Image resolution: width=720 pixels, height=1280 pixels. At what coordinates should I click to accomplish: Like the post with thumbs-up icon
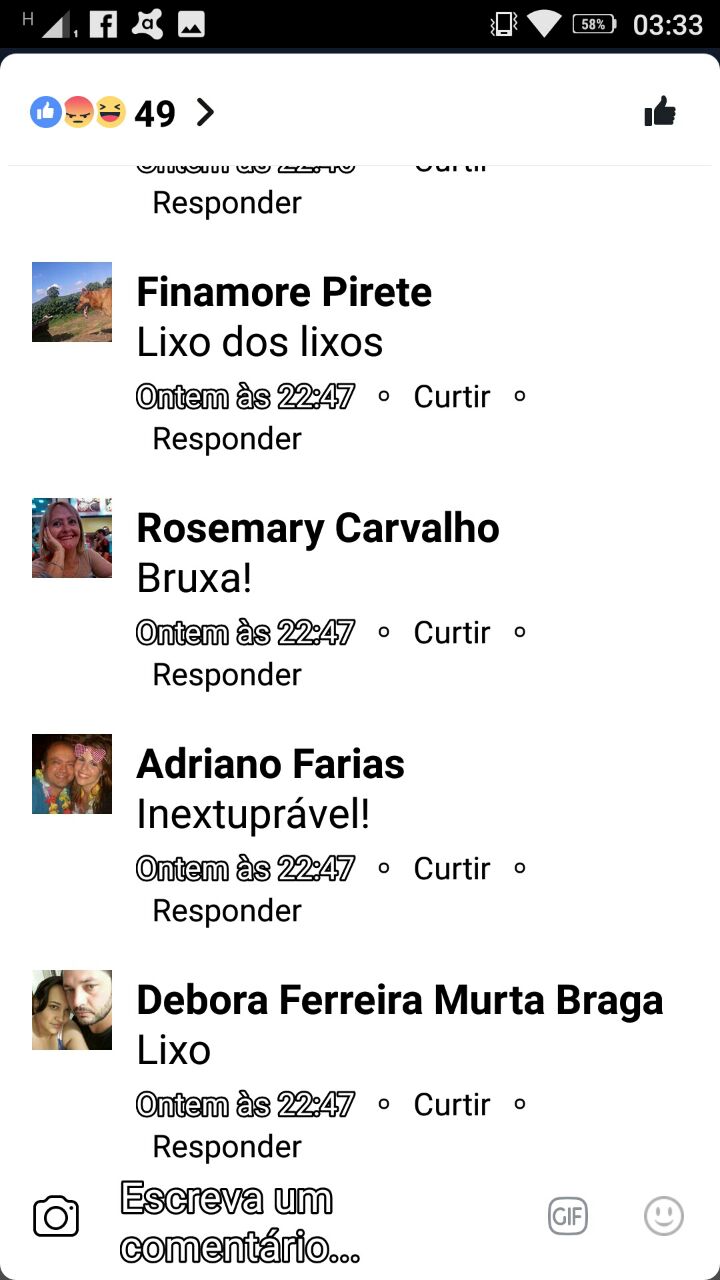[660, 112]
